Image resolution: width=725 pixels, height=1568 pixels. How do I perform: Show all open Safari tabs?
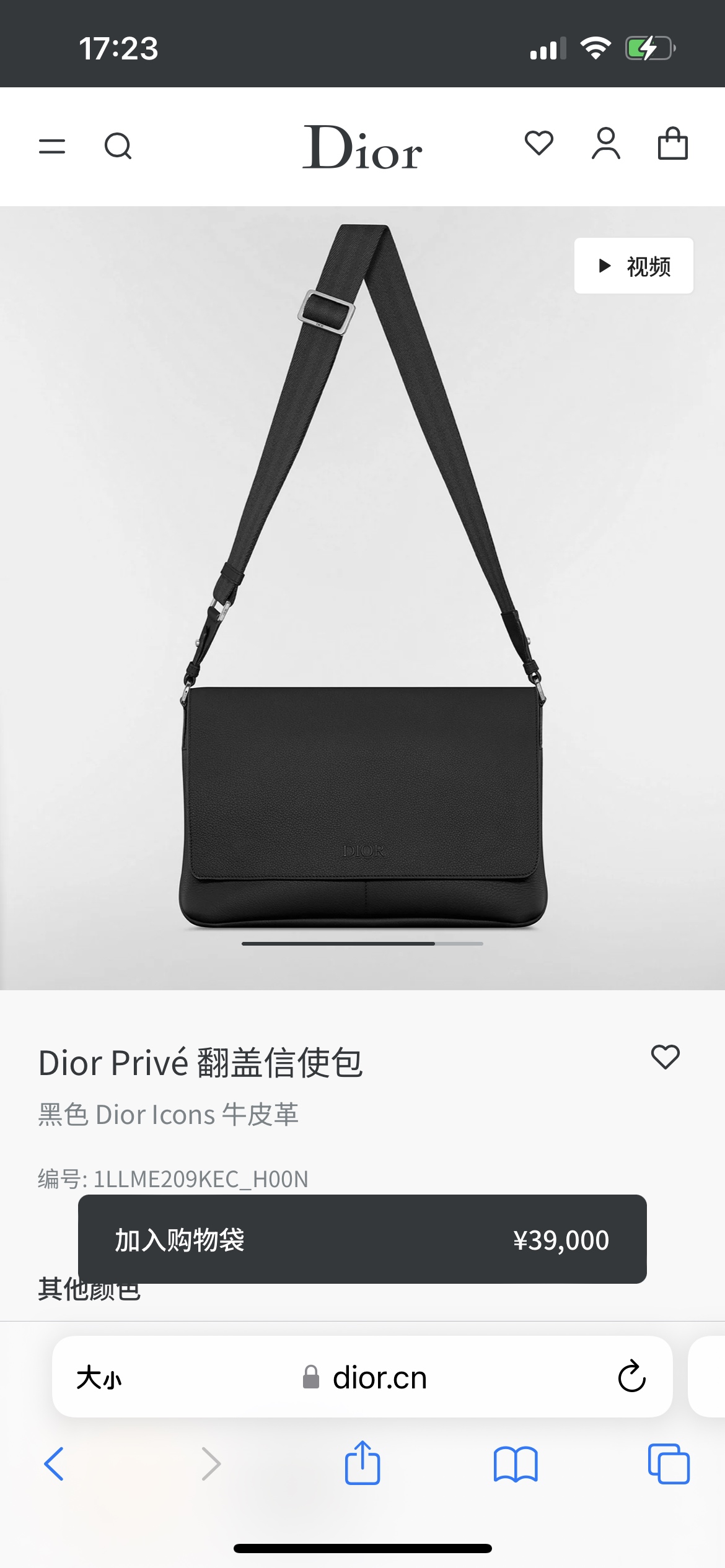pos(668,1464)
